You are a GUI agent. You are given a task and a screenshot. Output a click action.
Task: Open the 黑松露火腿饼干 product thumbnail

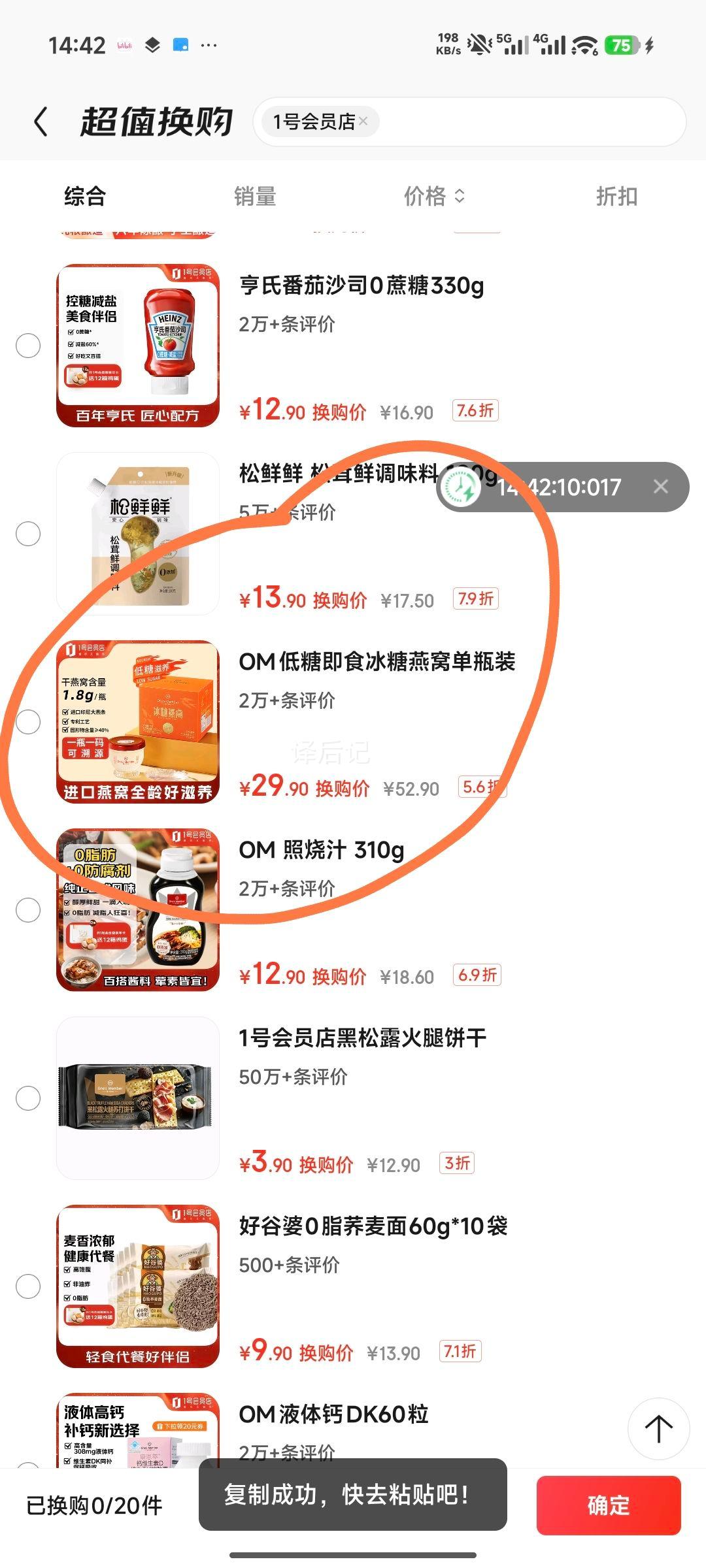pyautogui.click(x=138, y=1098)
